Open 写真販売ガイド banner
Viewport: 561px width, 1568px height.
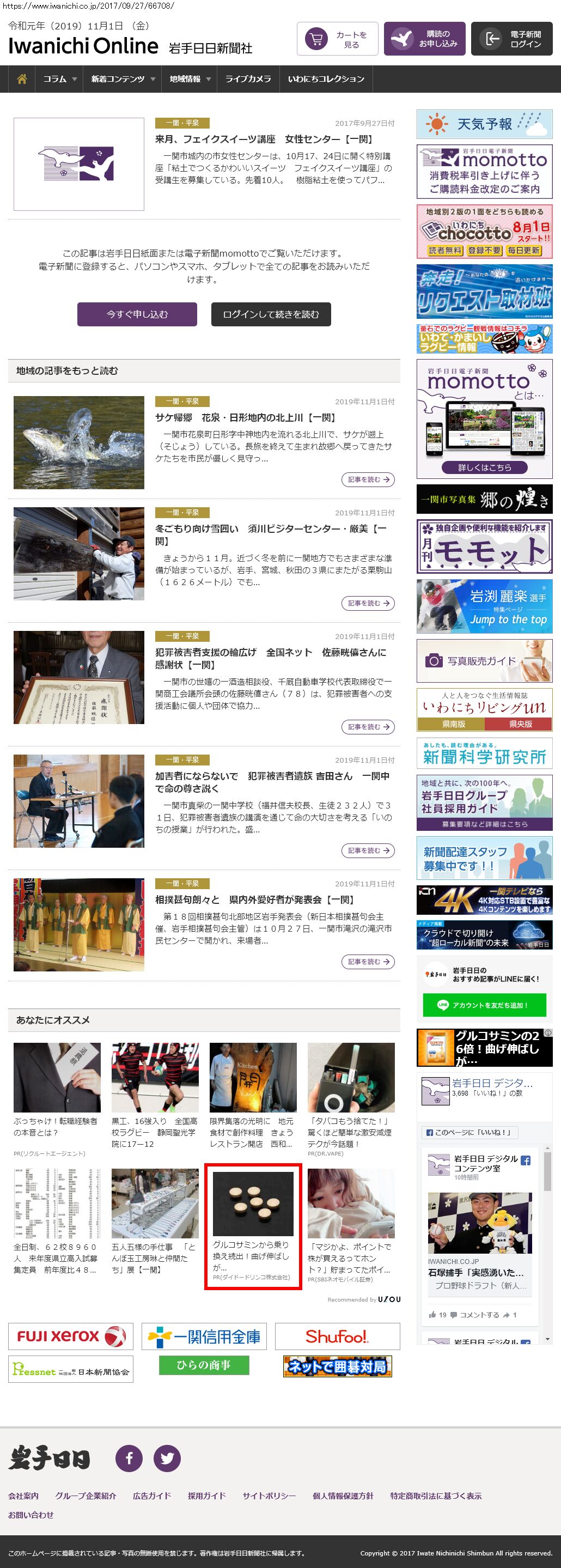484,660
